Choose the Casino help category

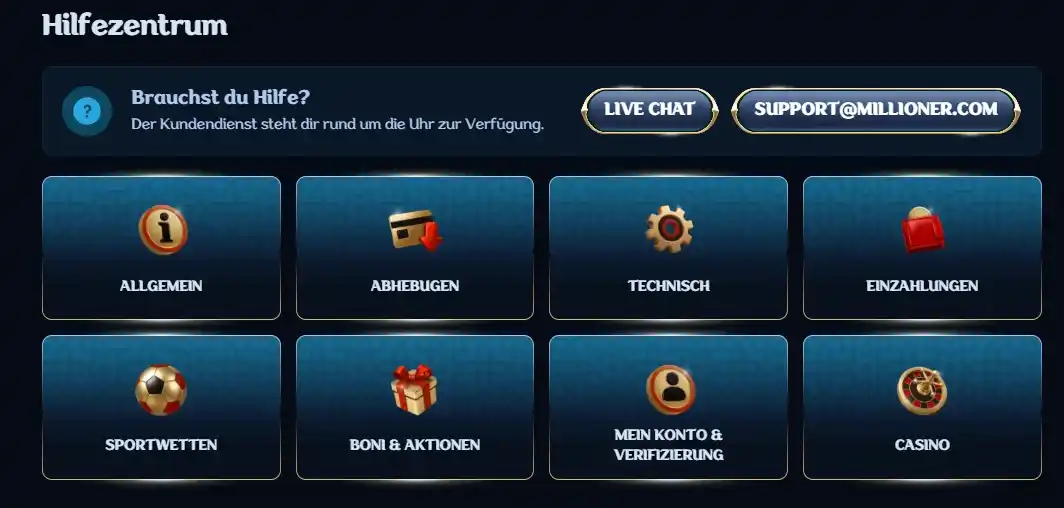(922, 407)
